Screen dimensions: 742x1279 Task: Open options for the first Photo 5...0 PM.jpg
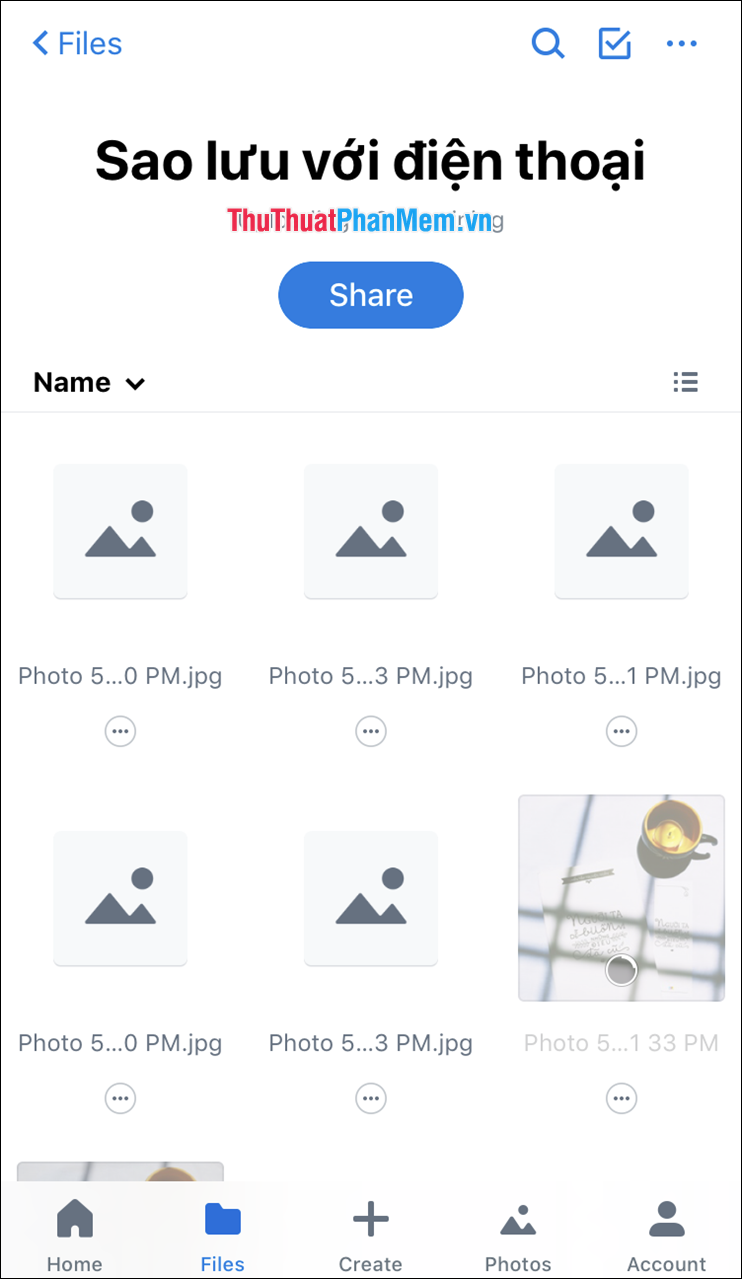(x=120, y=731)
